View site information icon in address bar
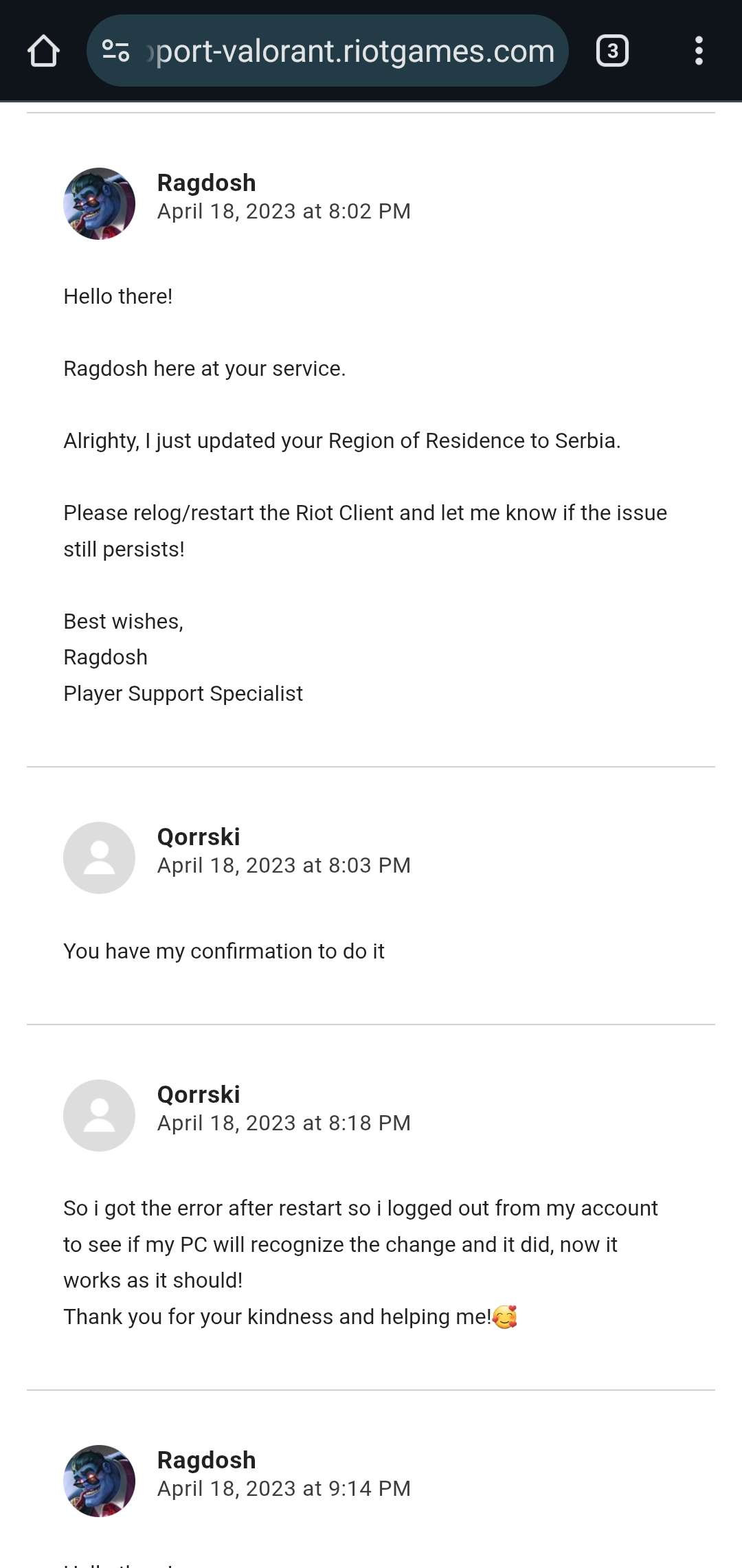 coord(115,51)
